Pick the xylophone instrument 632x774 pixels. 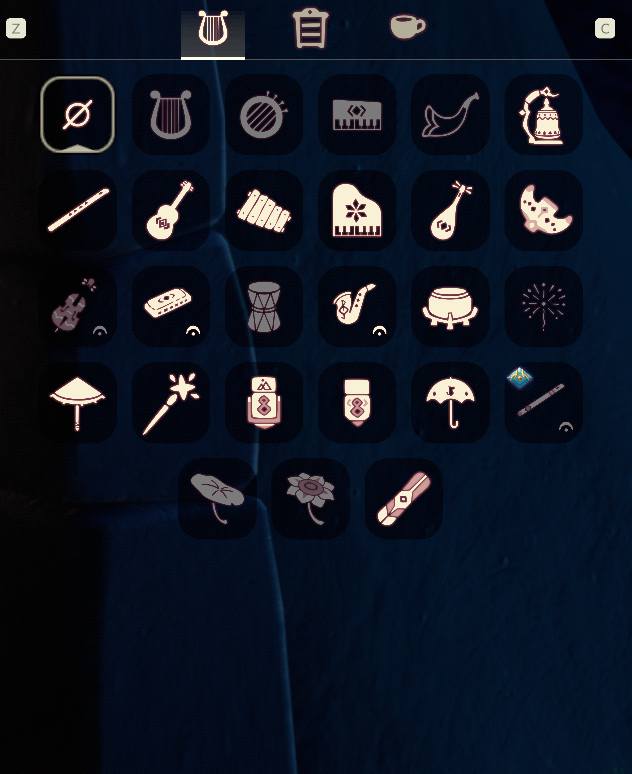264,211
